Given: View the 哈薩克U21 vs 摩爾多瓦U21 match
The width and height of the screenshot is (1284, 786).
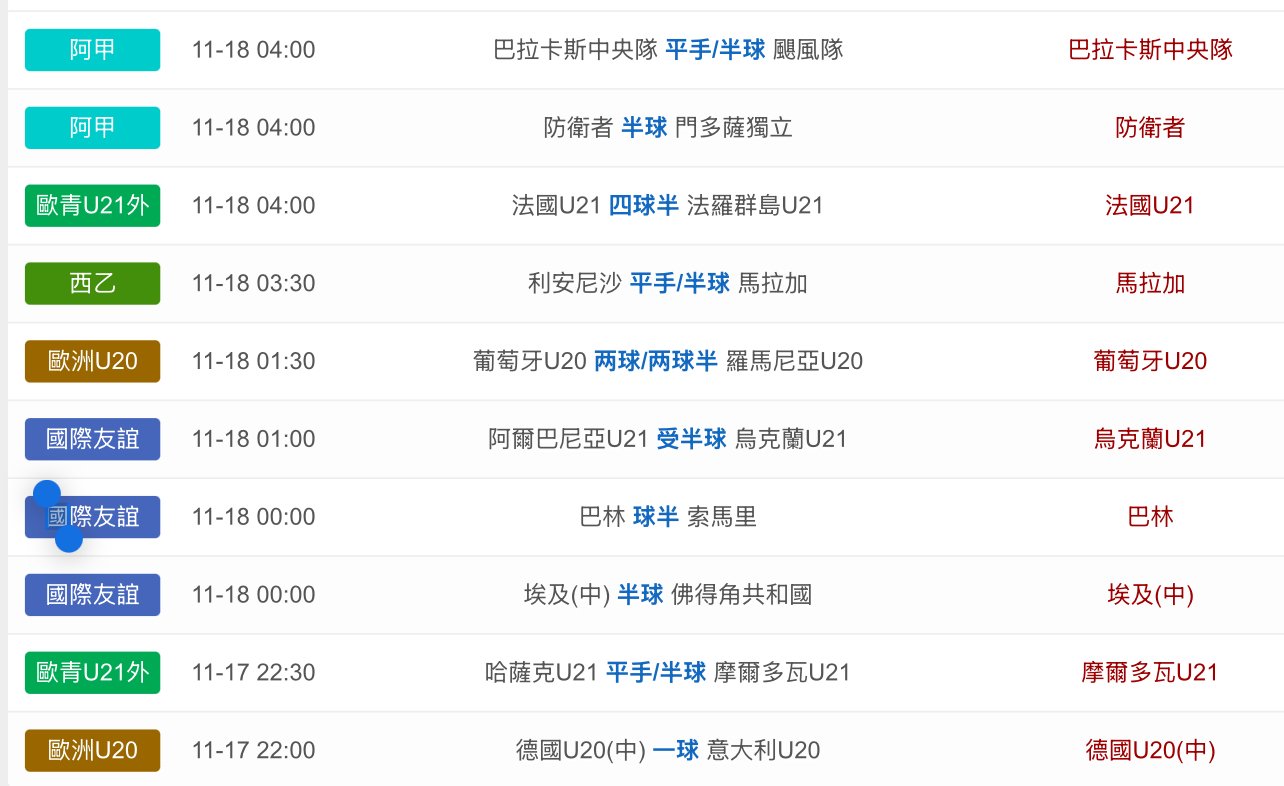Looking at the screenshot, I should click(668, 672).
